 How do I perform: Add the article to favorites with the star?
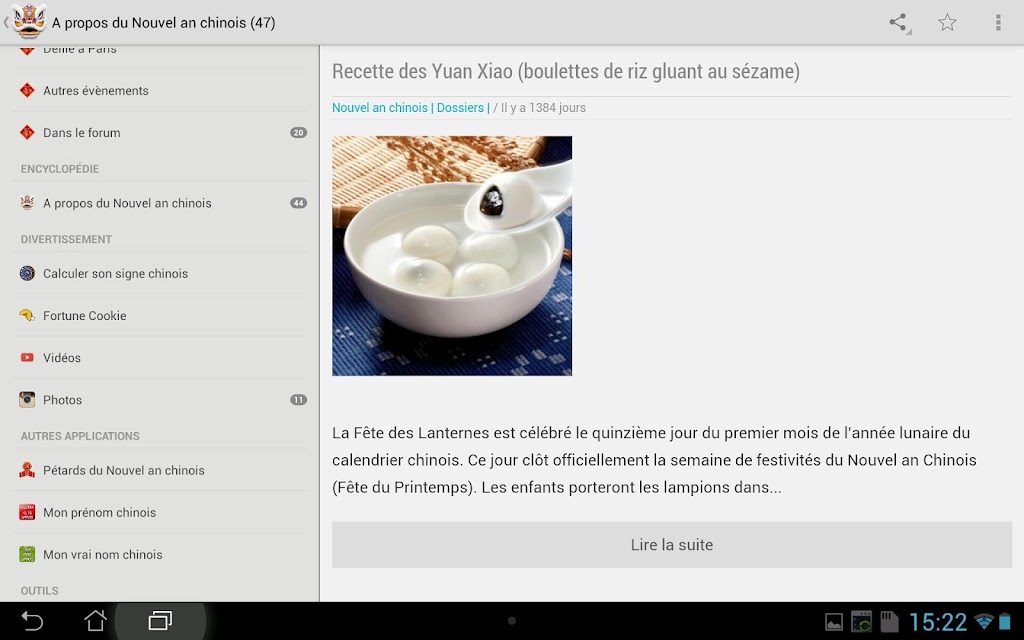click(947, 22)
